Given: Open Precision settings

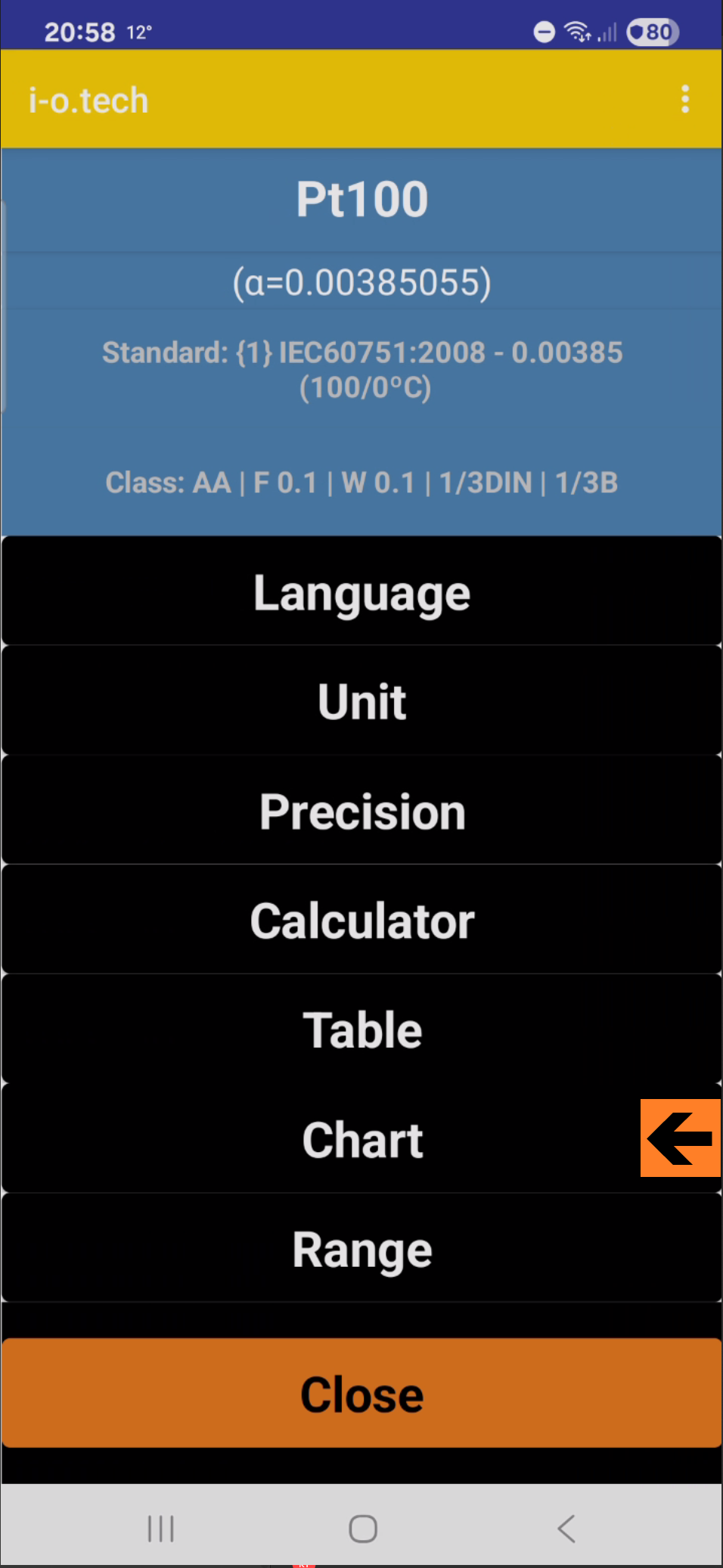Looking at the screenshot, I should click(361, 811).
